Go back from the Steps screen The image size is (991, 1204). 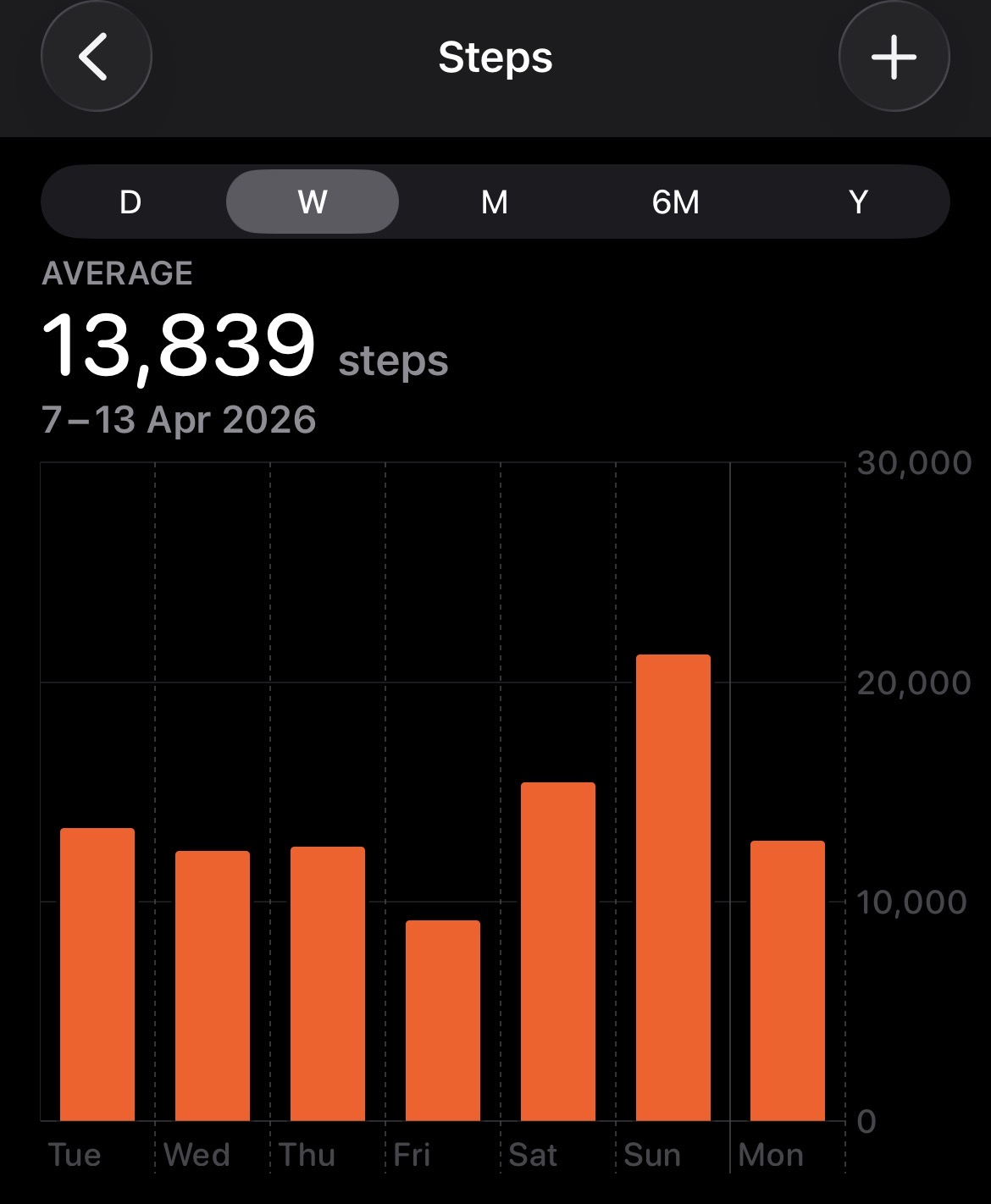tap(96, 57)
